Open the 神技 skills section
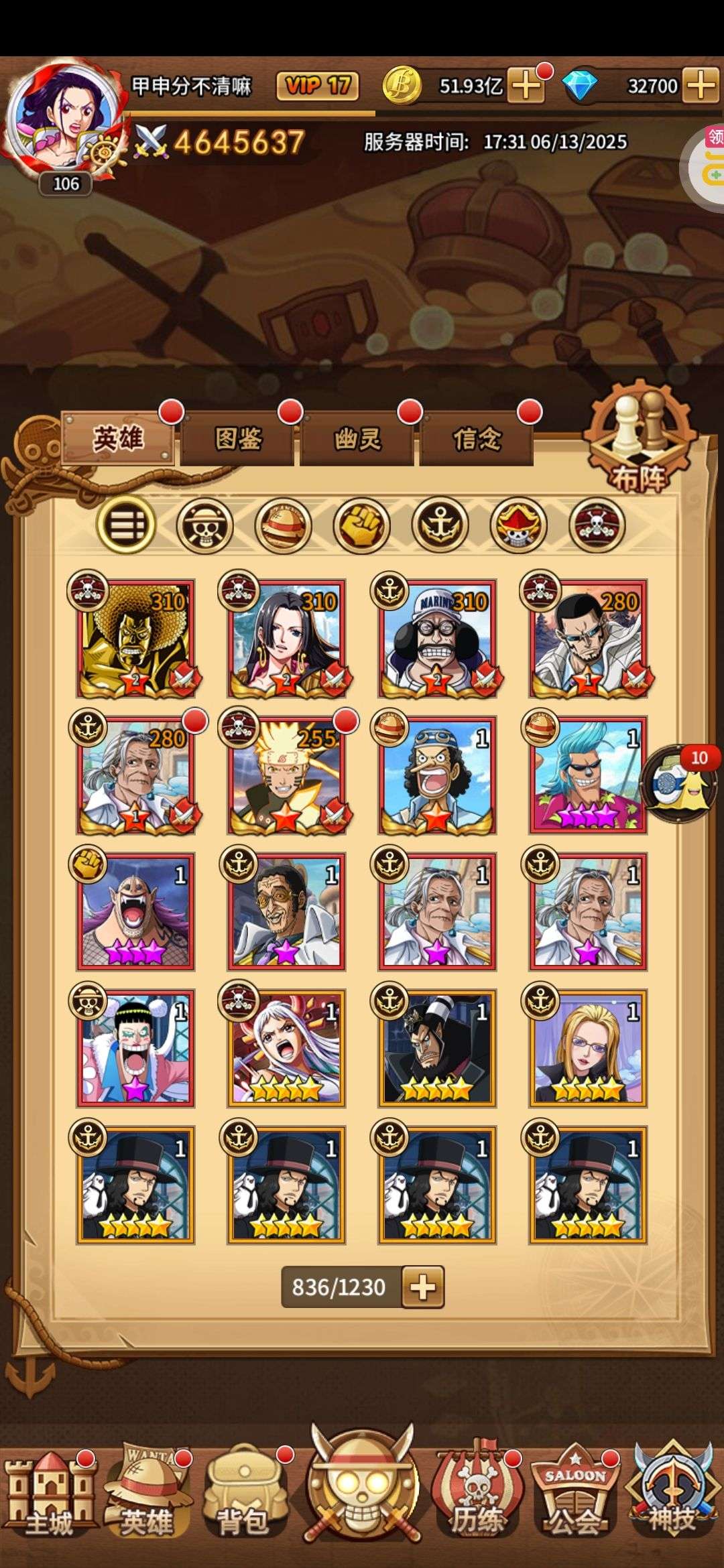The height and width of the screenshot is (1568, 724). pyautogui.click(x=673, y=1496)
